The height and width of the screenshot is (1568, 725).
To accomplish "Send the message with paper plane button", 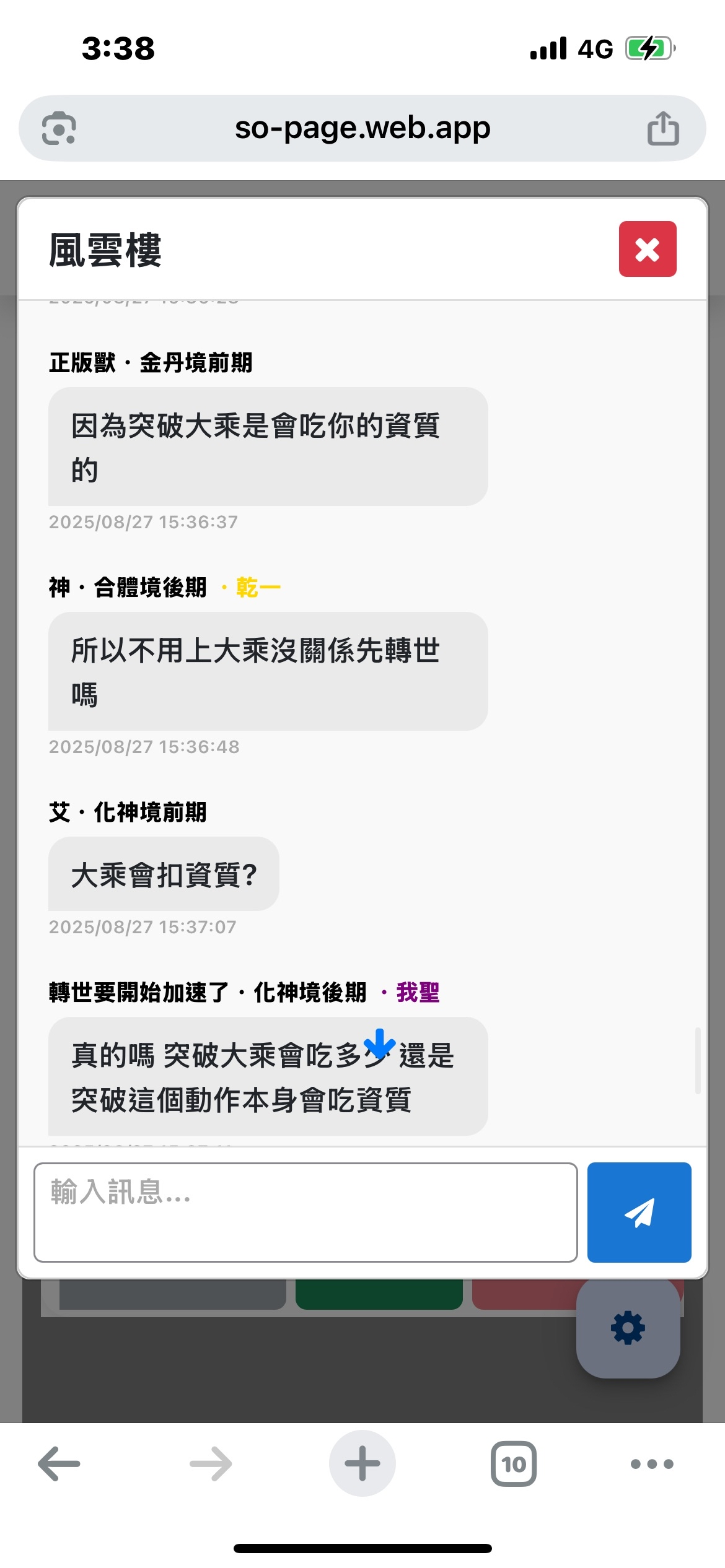I will (639, 1212).
